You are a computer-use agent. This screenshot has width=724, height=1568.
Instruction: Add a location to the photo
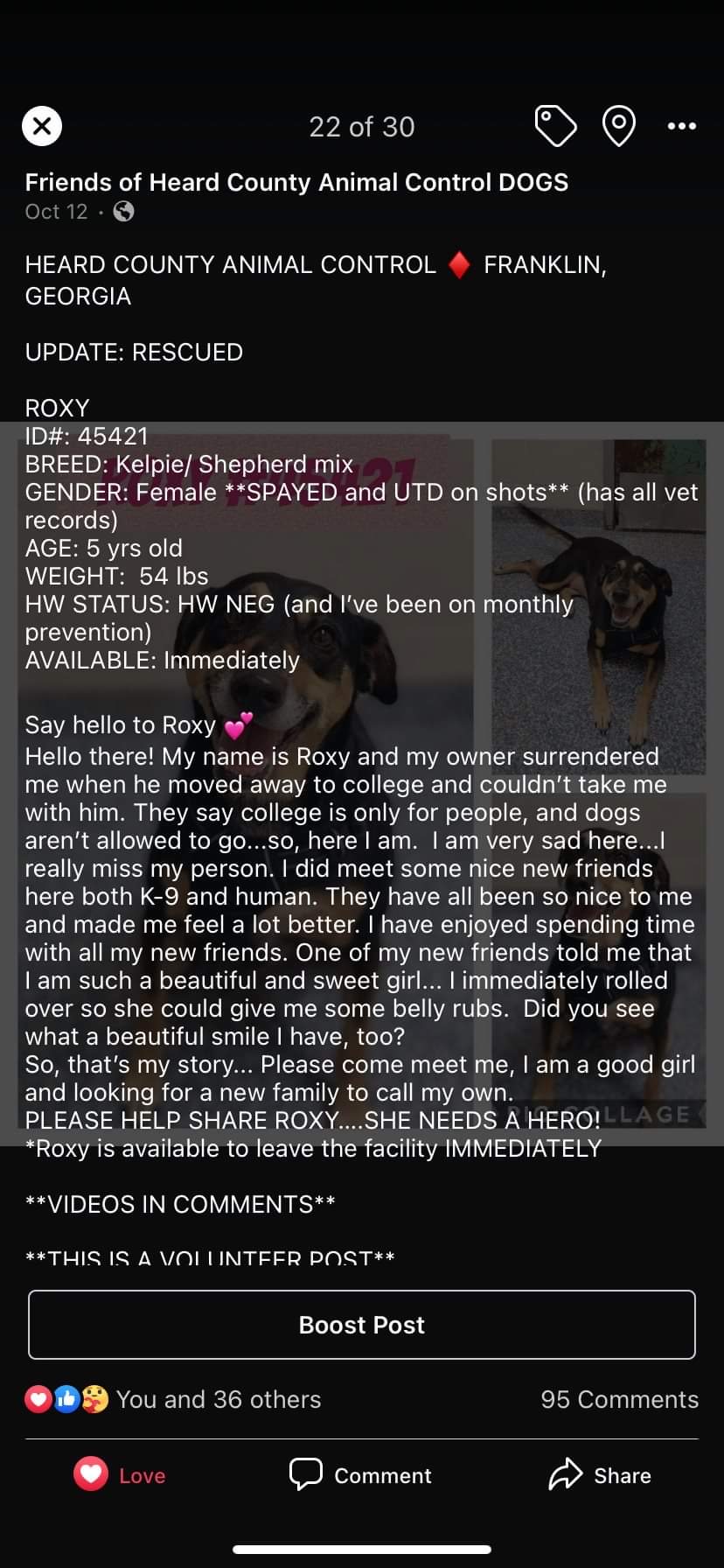pyautogui.click(x=619, y=126)
